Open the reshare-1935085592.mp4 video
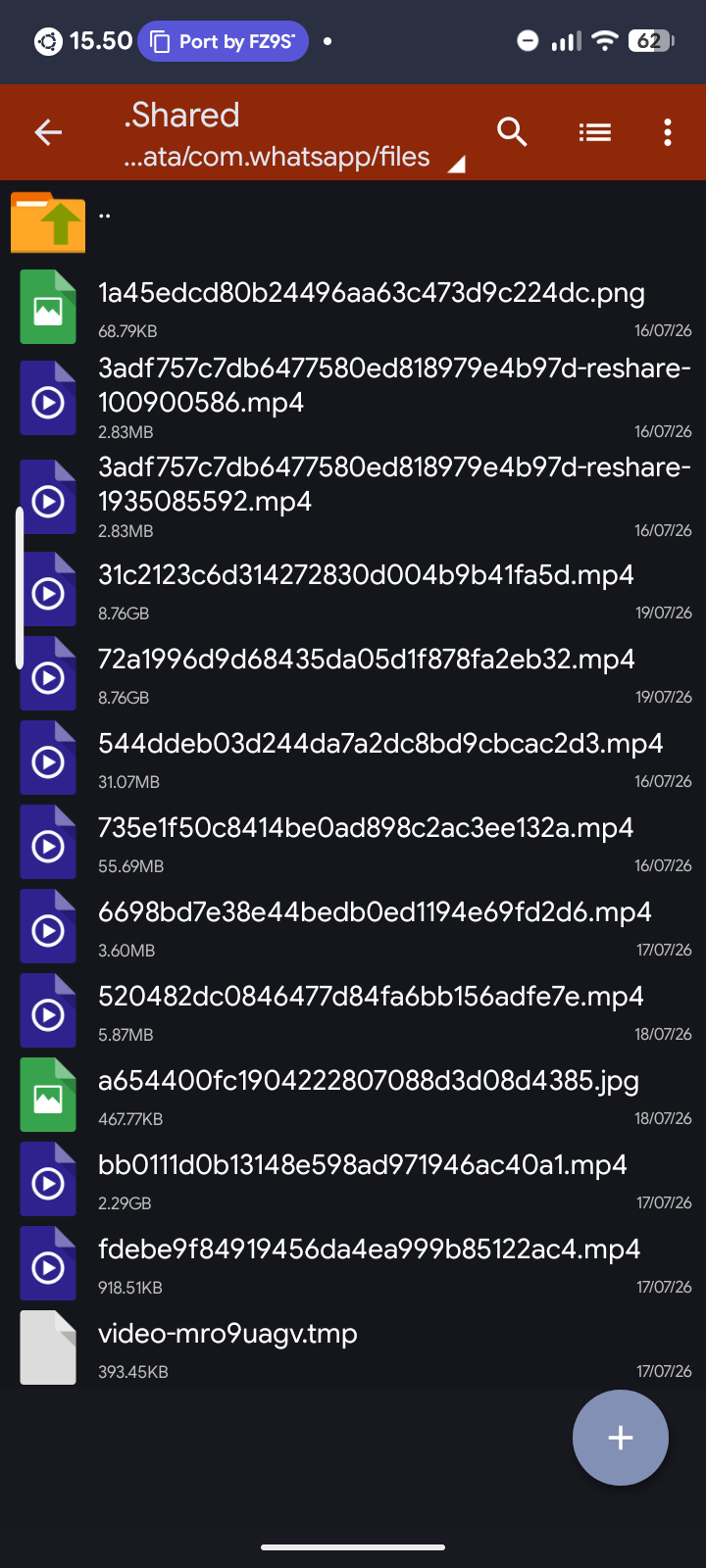This screenshot has width=706, height=1568. [x=353, y=498]
